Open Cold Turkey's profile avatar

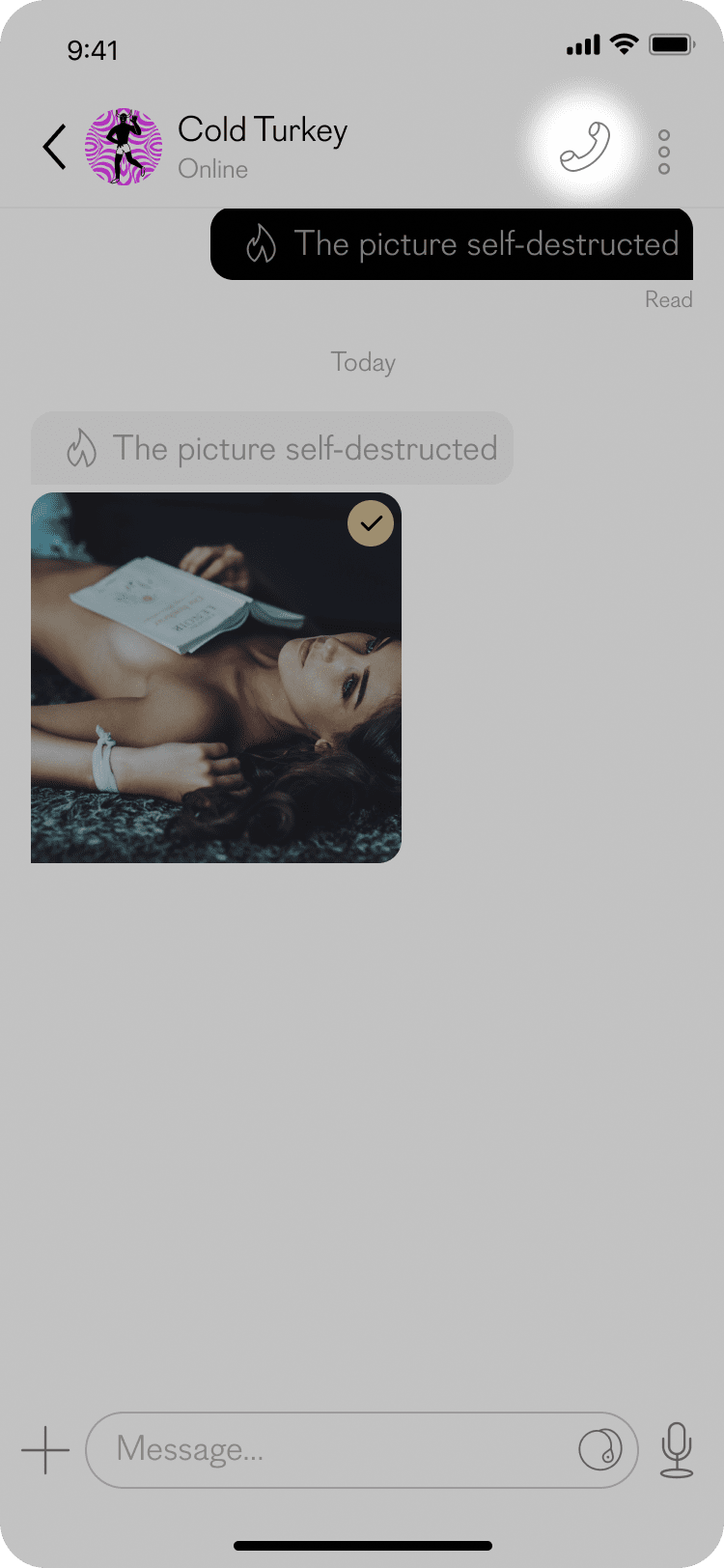click(123, 147)
